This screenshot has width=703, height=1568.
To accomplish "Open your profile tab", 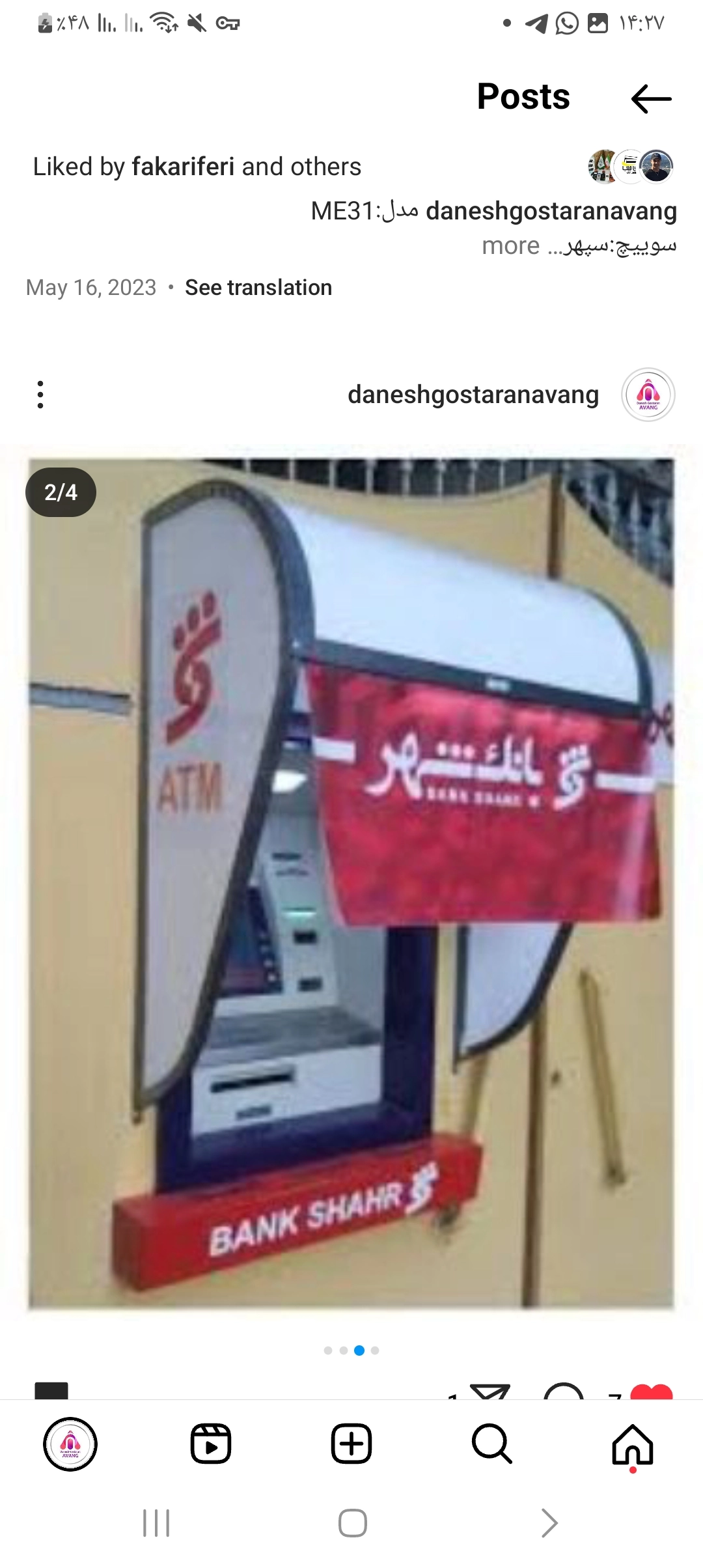I will coord(70,1444).
